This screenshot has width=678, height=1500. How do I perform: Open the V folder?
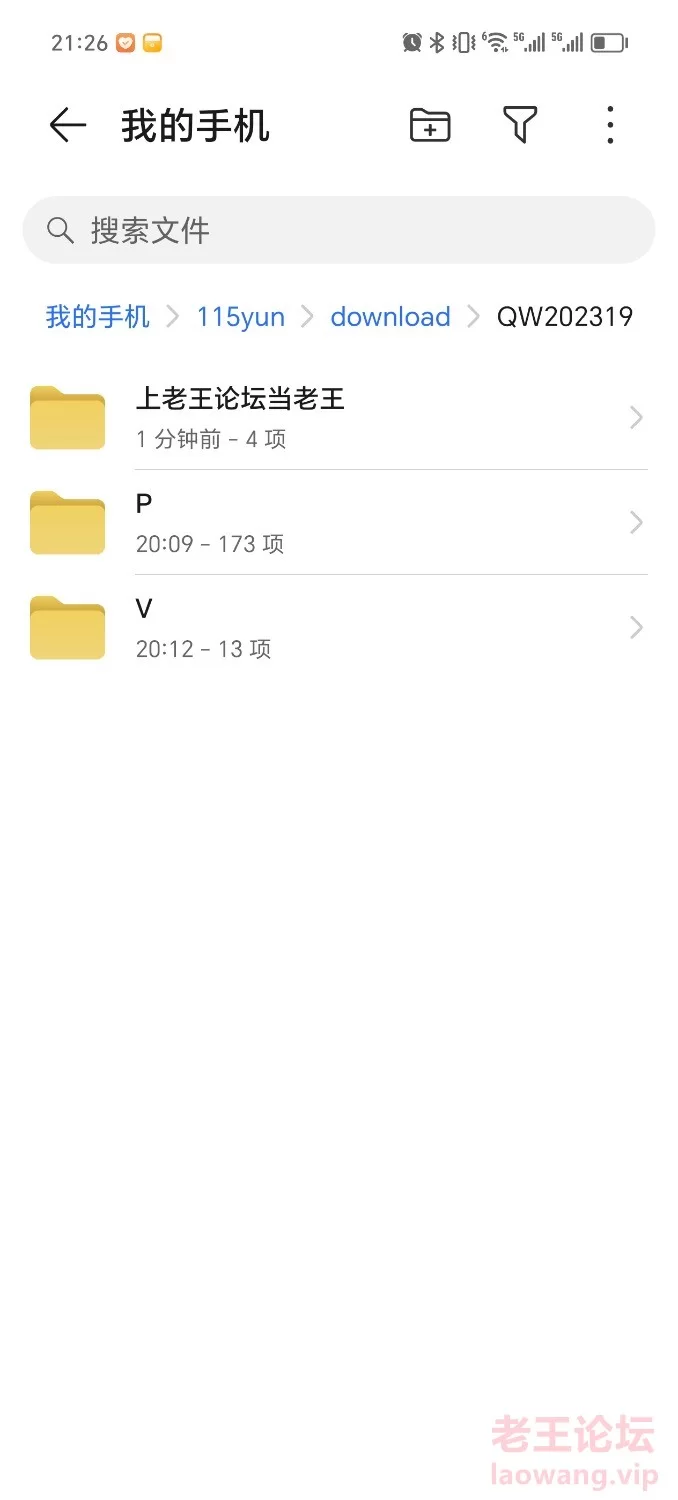point(339,628)
